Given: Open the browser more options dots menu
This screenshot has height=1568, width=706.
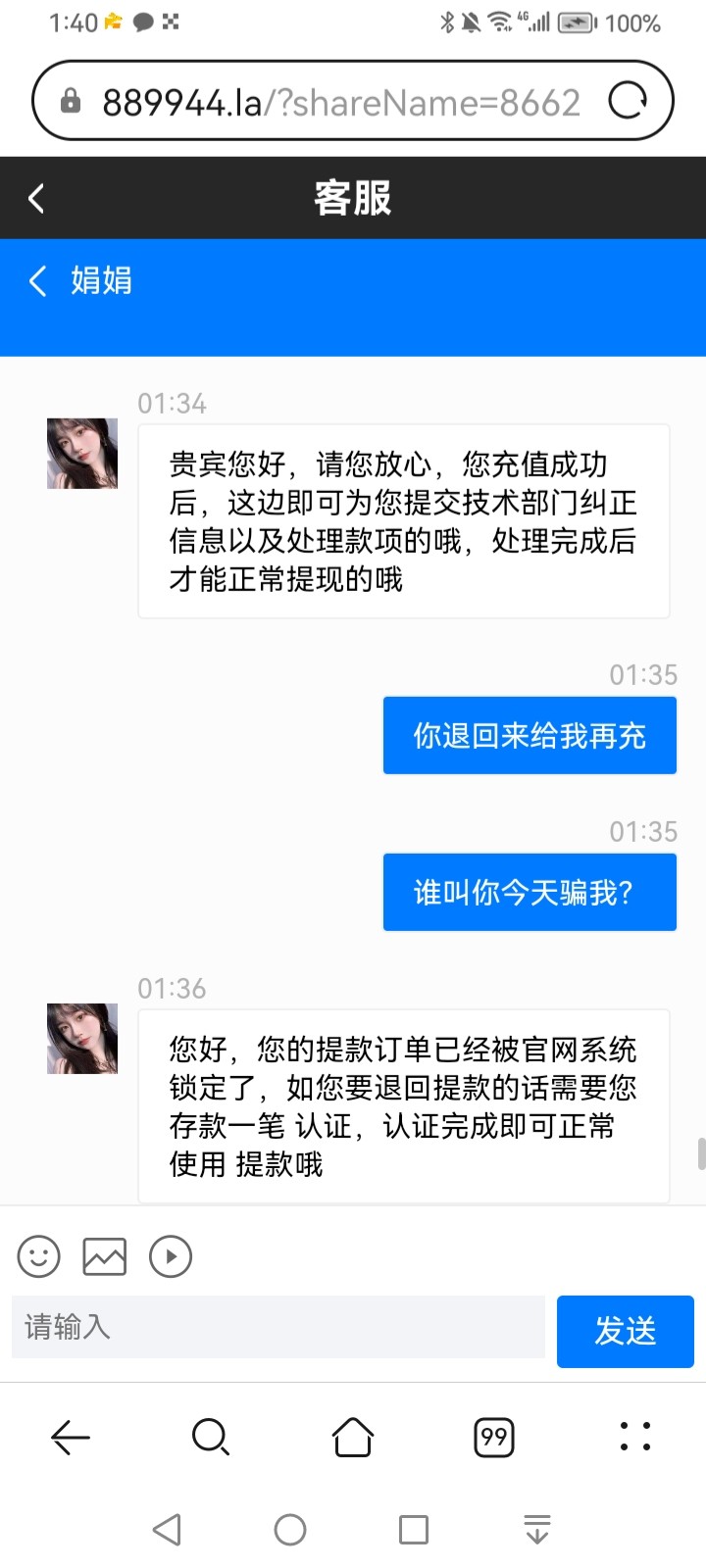Looking at the screenshot, I should 634,1437.
